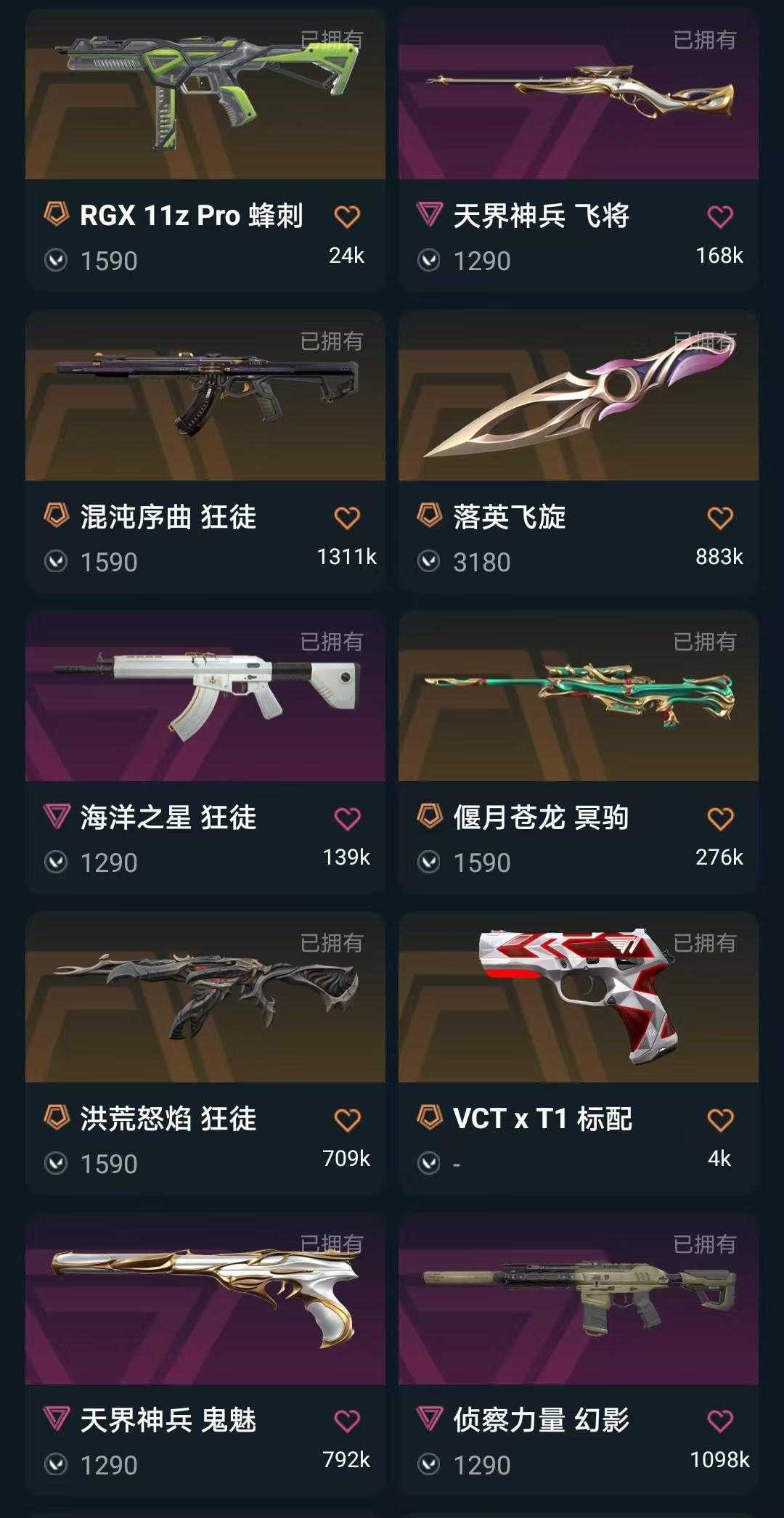The height and width of the screenshot is (1518, 784).
Task: Open the 偃月苍龙 冥驹 skin card
Action: [579, 752]
